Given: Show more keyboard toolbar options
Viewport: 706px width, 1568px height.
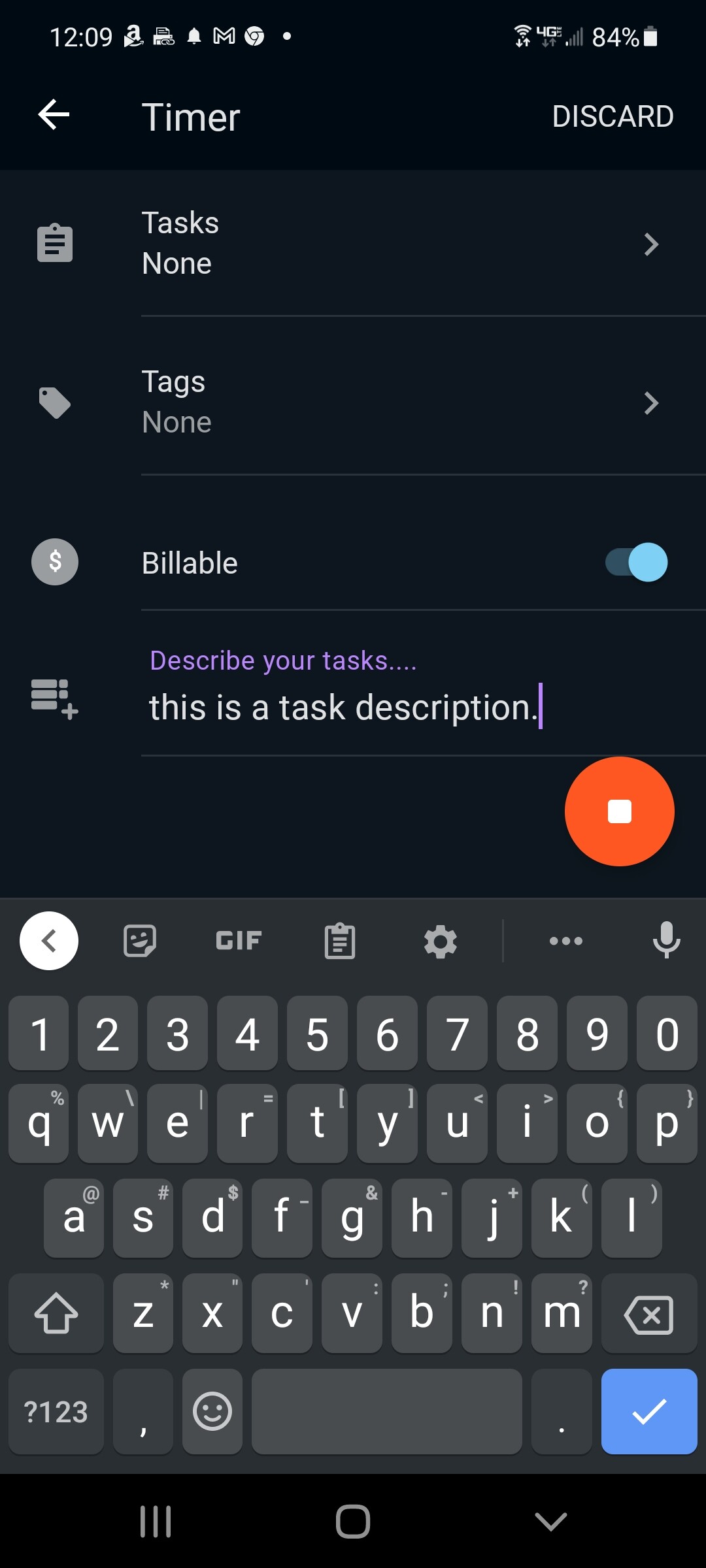Looking at the screenshot, I should [566, 941].
